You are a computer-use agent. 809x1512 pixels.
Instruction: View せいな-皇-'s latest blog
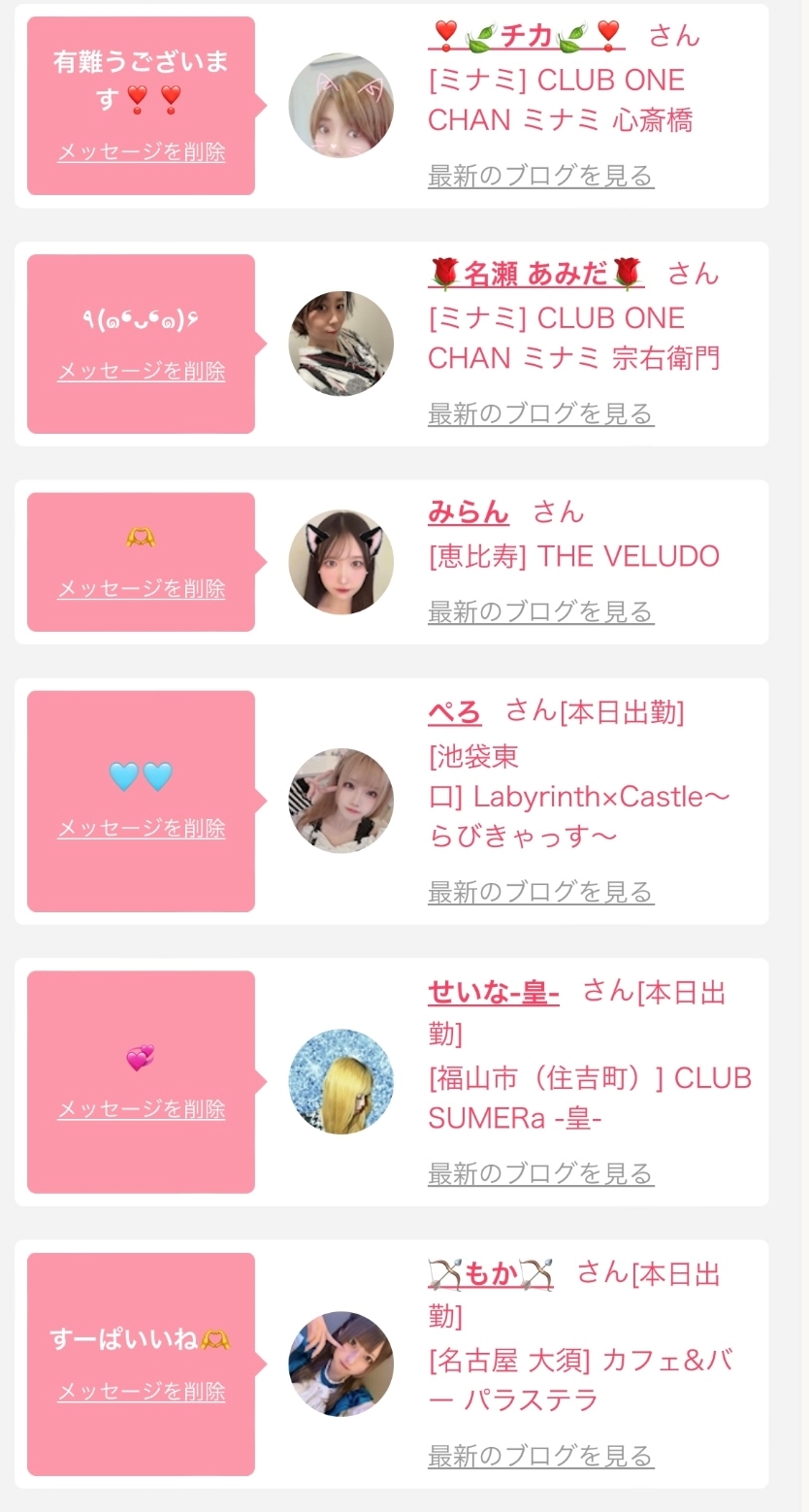coord(540,1173)
